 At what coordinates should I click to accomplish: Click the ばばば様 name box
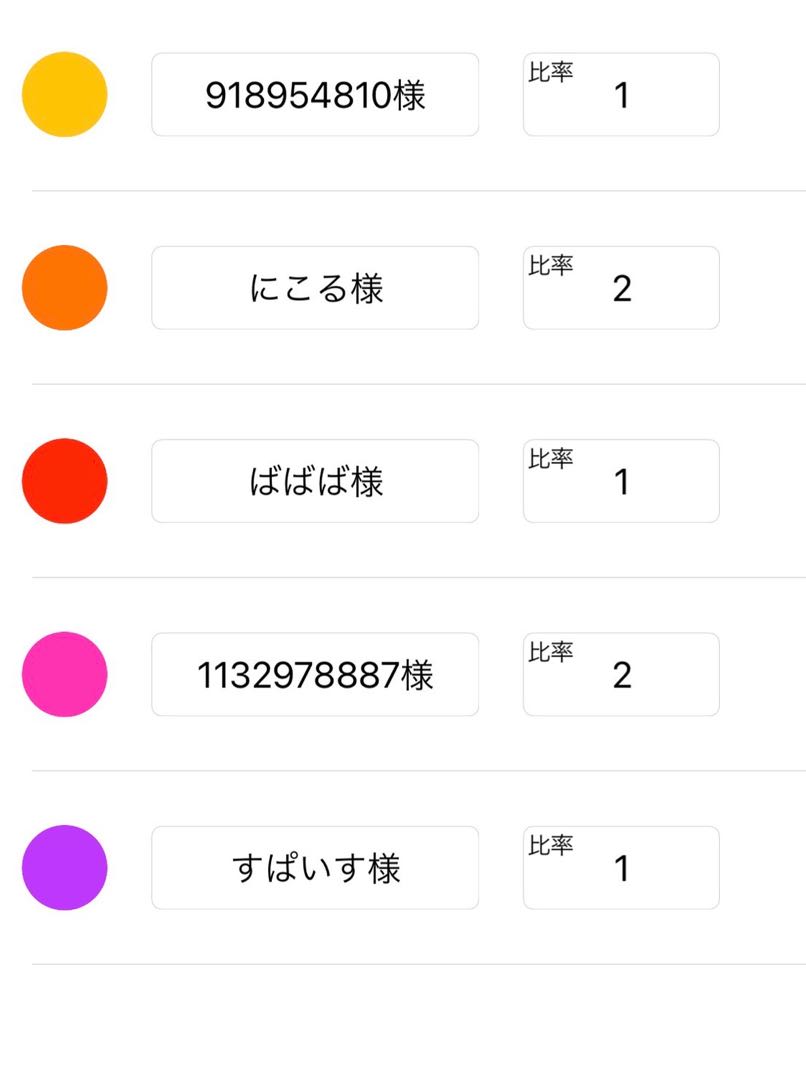click(x=315, y=481)
